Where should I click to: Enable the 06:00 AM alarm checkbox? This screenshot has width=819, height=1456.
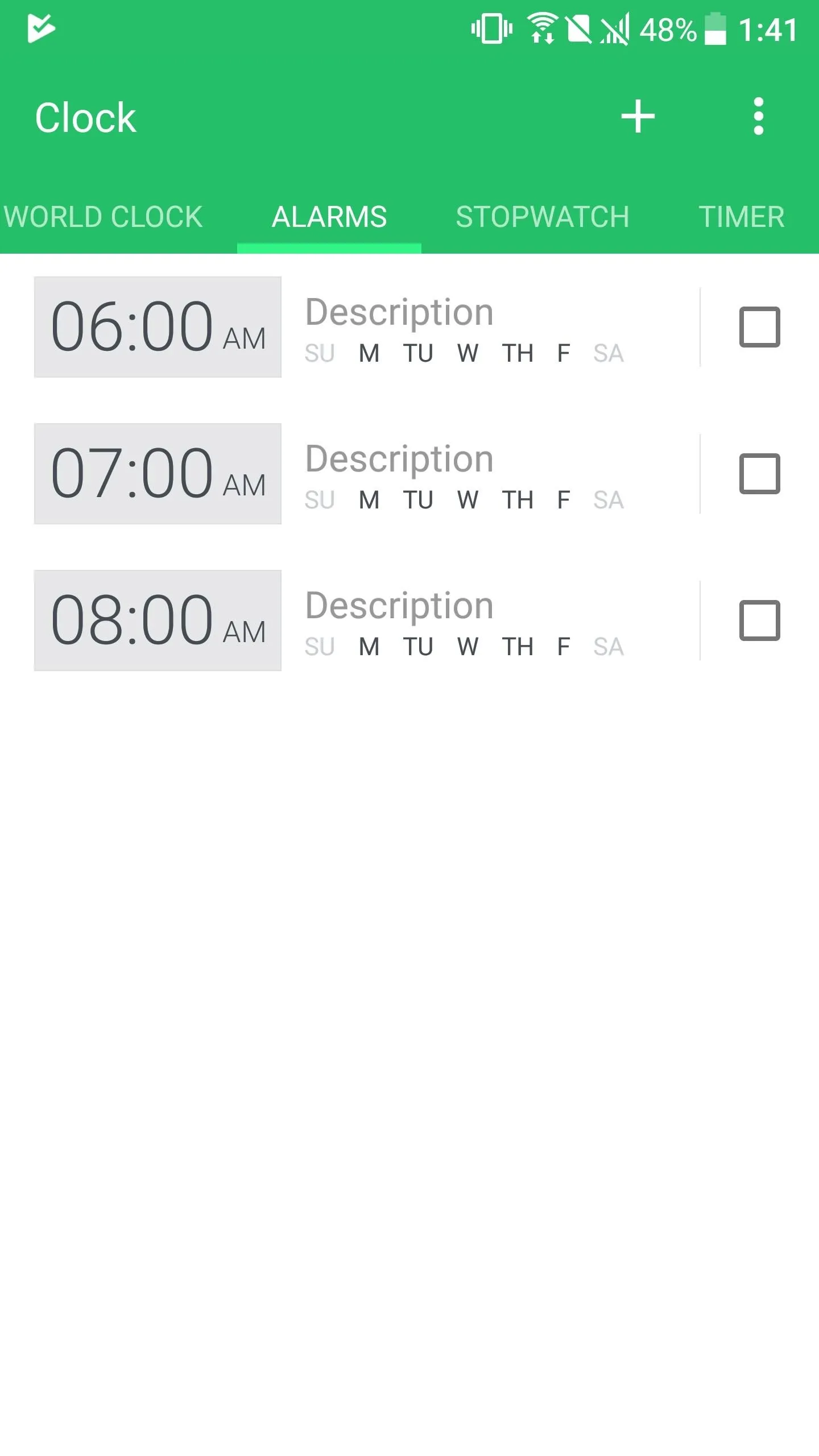[759, 327]
